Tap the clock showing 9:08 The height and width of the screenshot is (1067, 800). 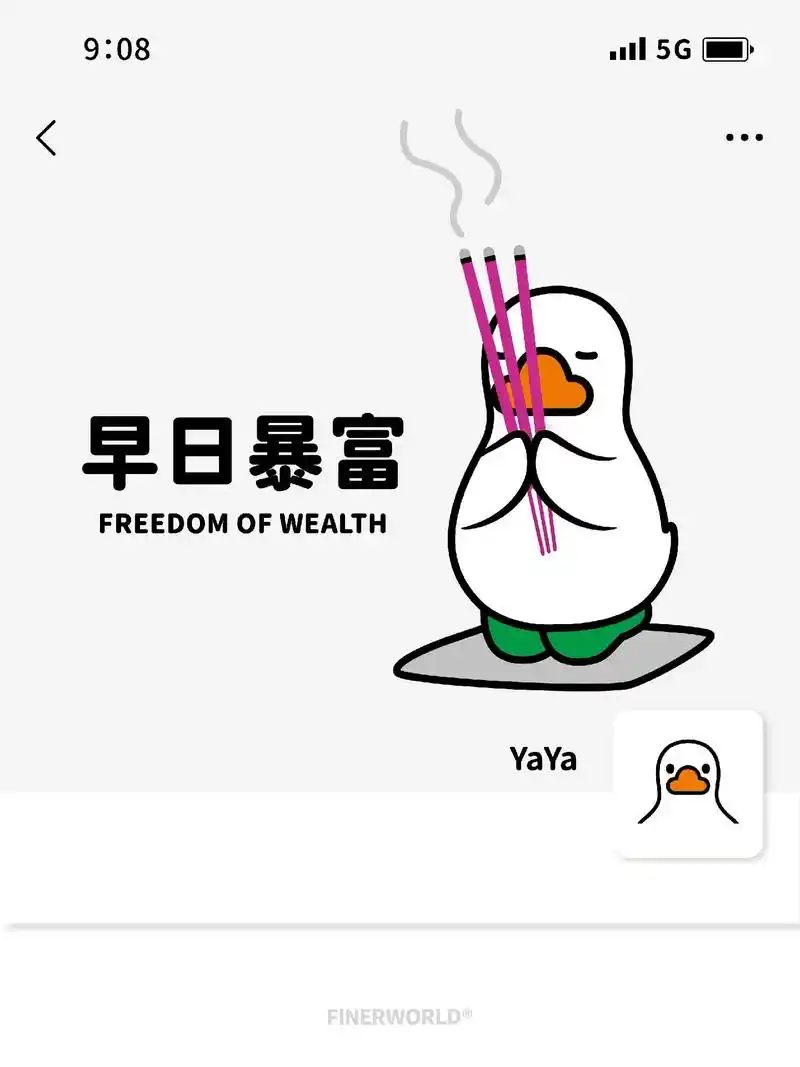click(115, 48)
